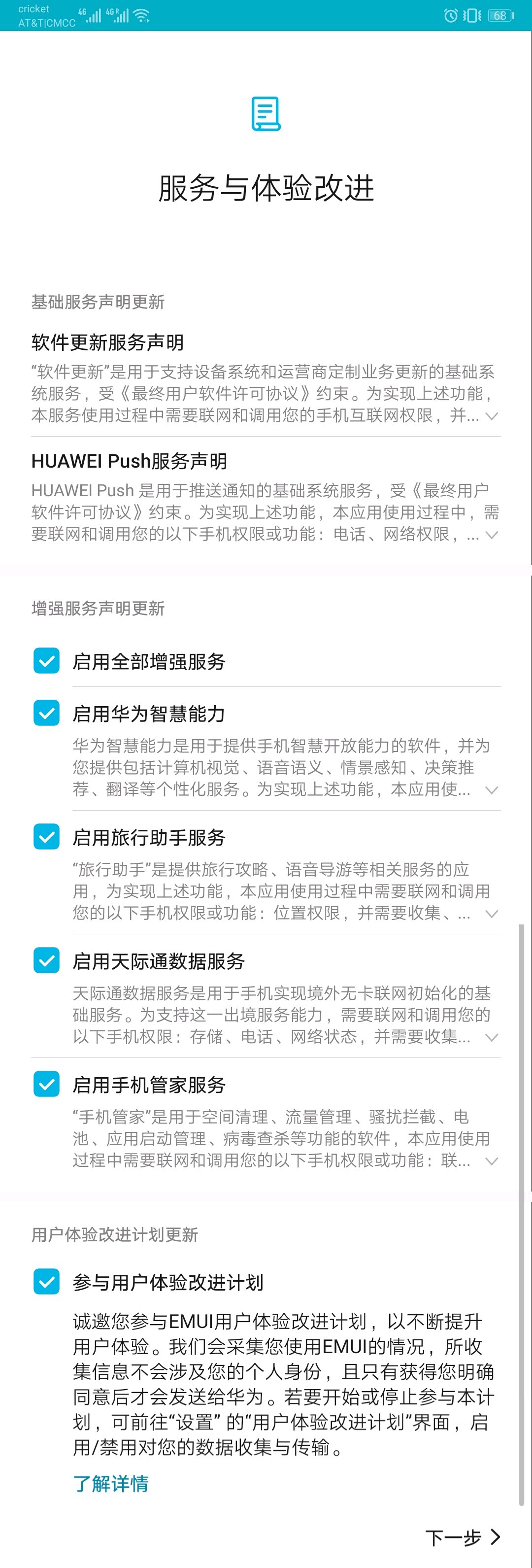Expand the 旅行助手 description
Screen dimensions: 532x1568
pos(492,914)
